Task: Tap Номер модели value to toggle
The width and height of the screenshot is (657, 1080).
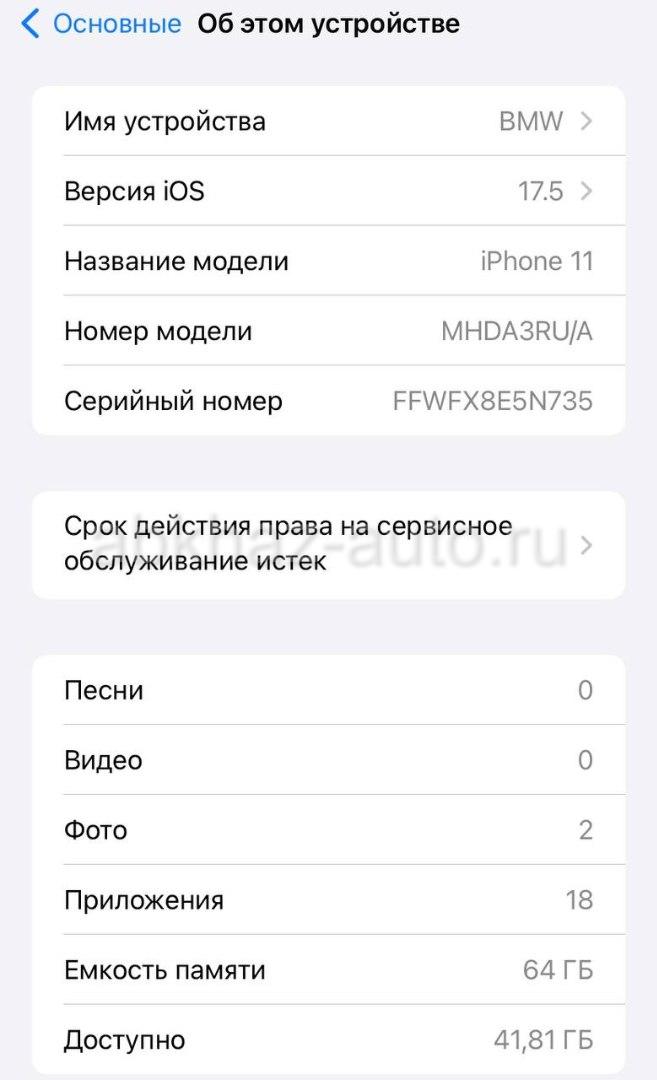Action: pyautogui.click(x=516, y=331)
